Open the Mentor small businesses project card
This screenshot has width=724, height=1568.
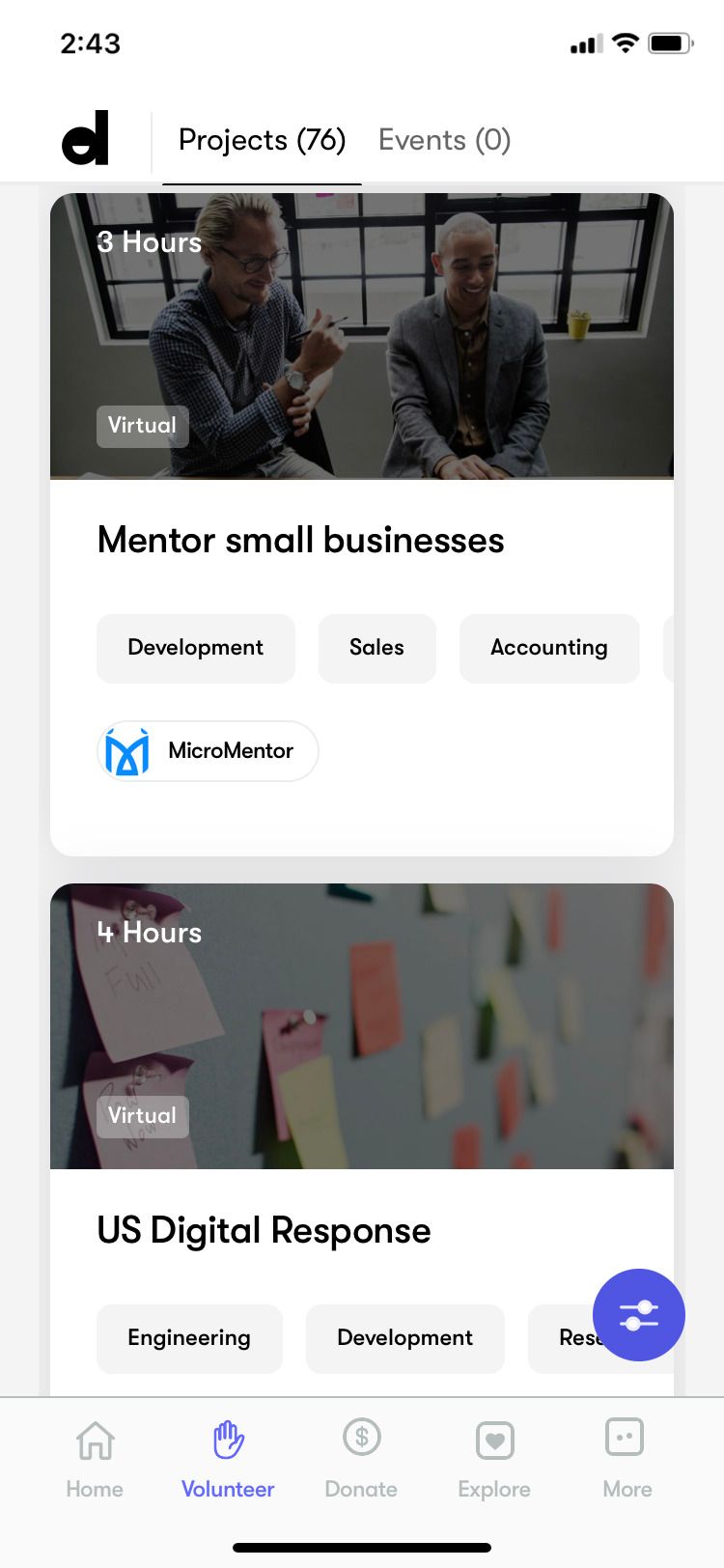tap(300, 540)
